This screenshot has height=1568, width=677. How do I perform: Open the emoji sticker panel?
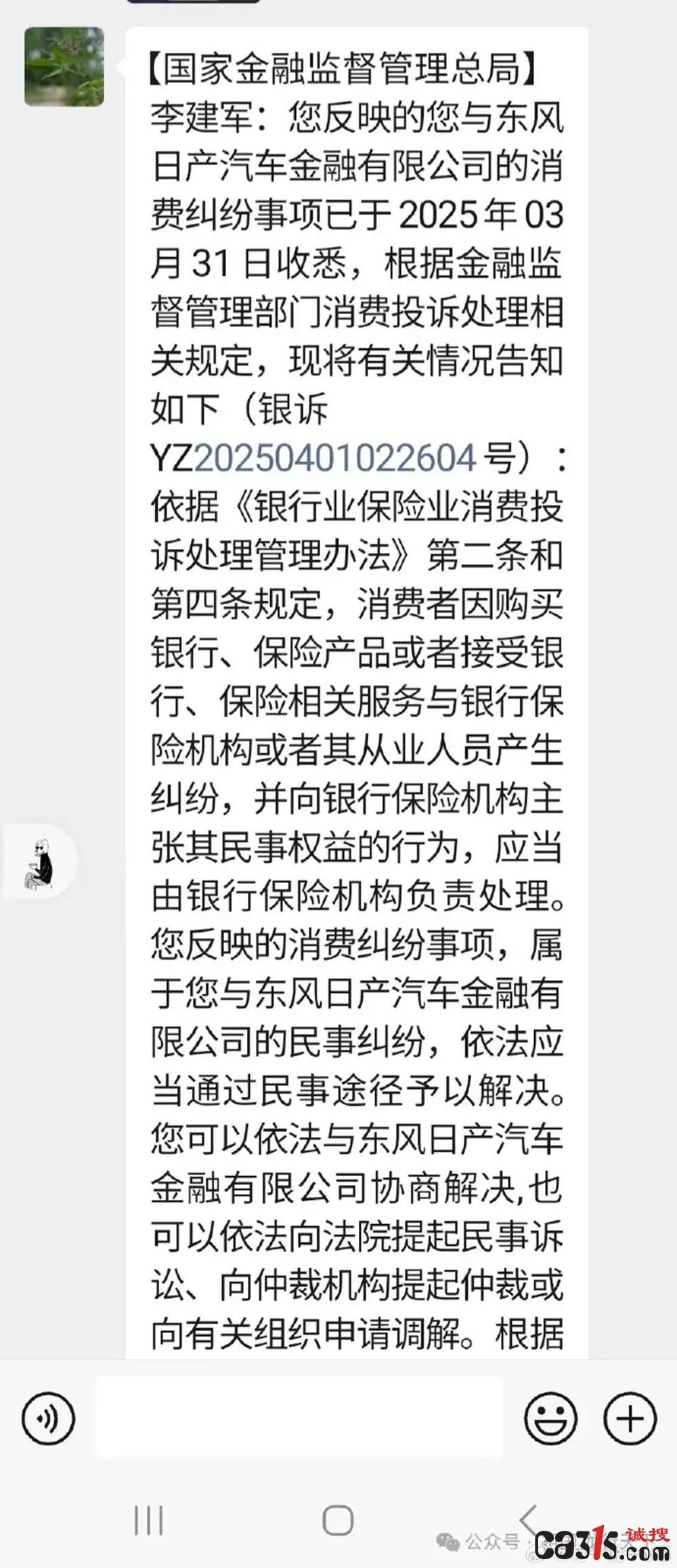point(550,1418)
